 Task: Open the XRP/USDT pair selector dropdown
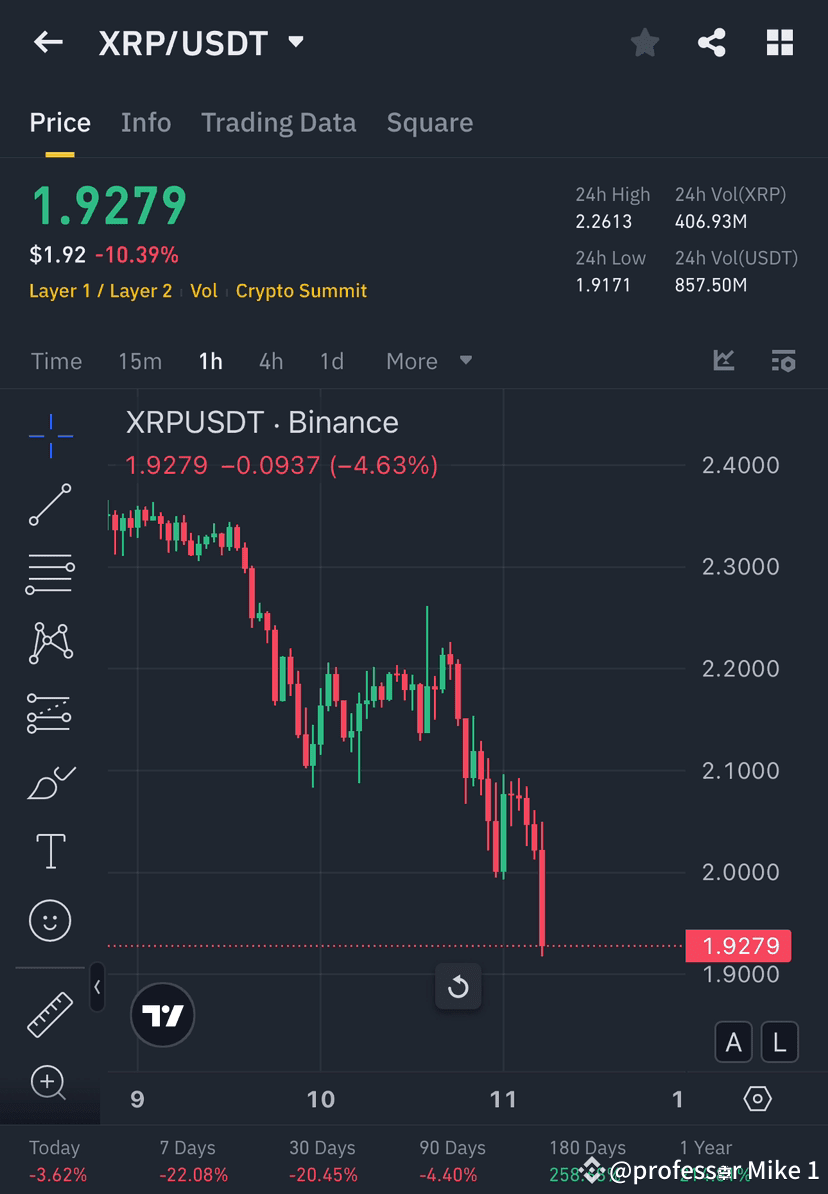click(295, 42)
